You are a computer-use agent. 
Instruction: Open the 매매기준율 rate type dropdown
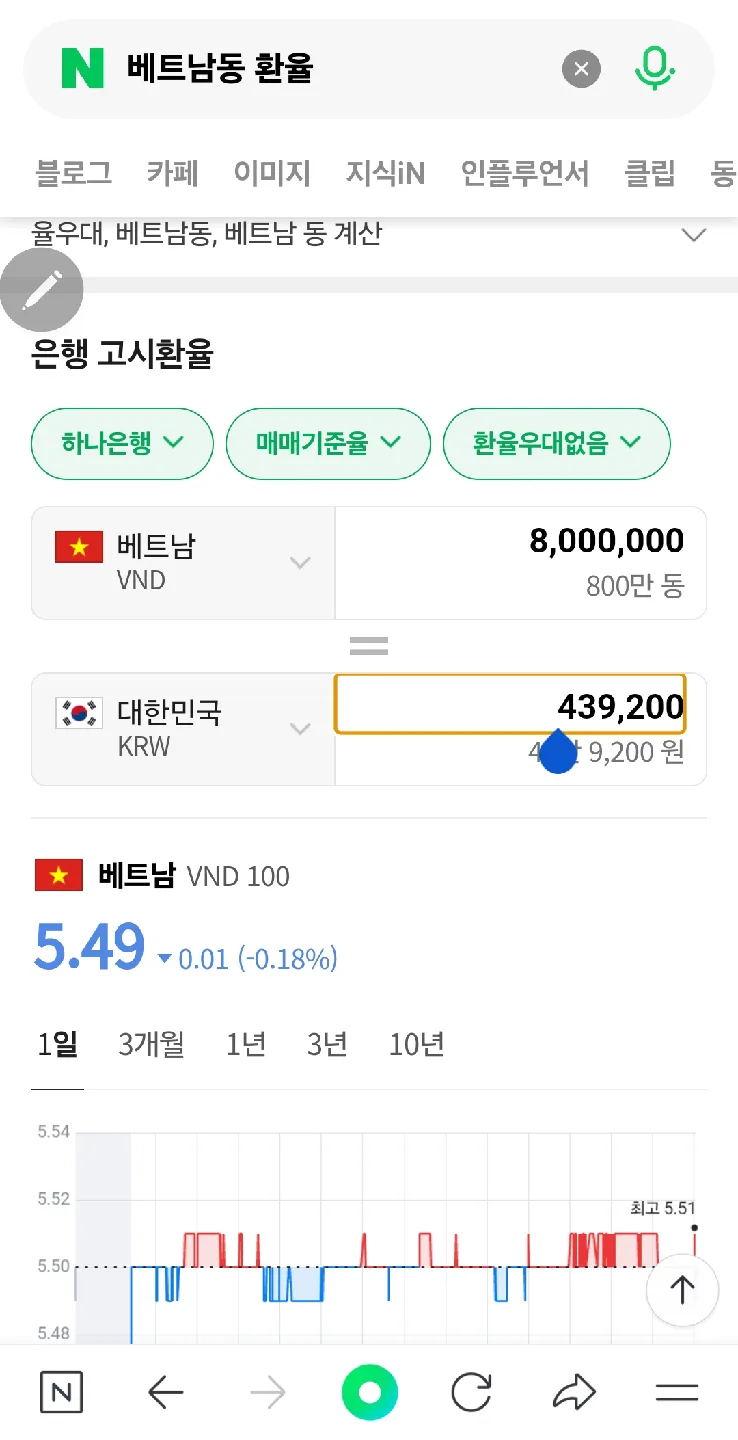click(328, 443)
